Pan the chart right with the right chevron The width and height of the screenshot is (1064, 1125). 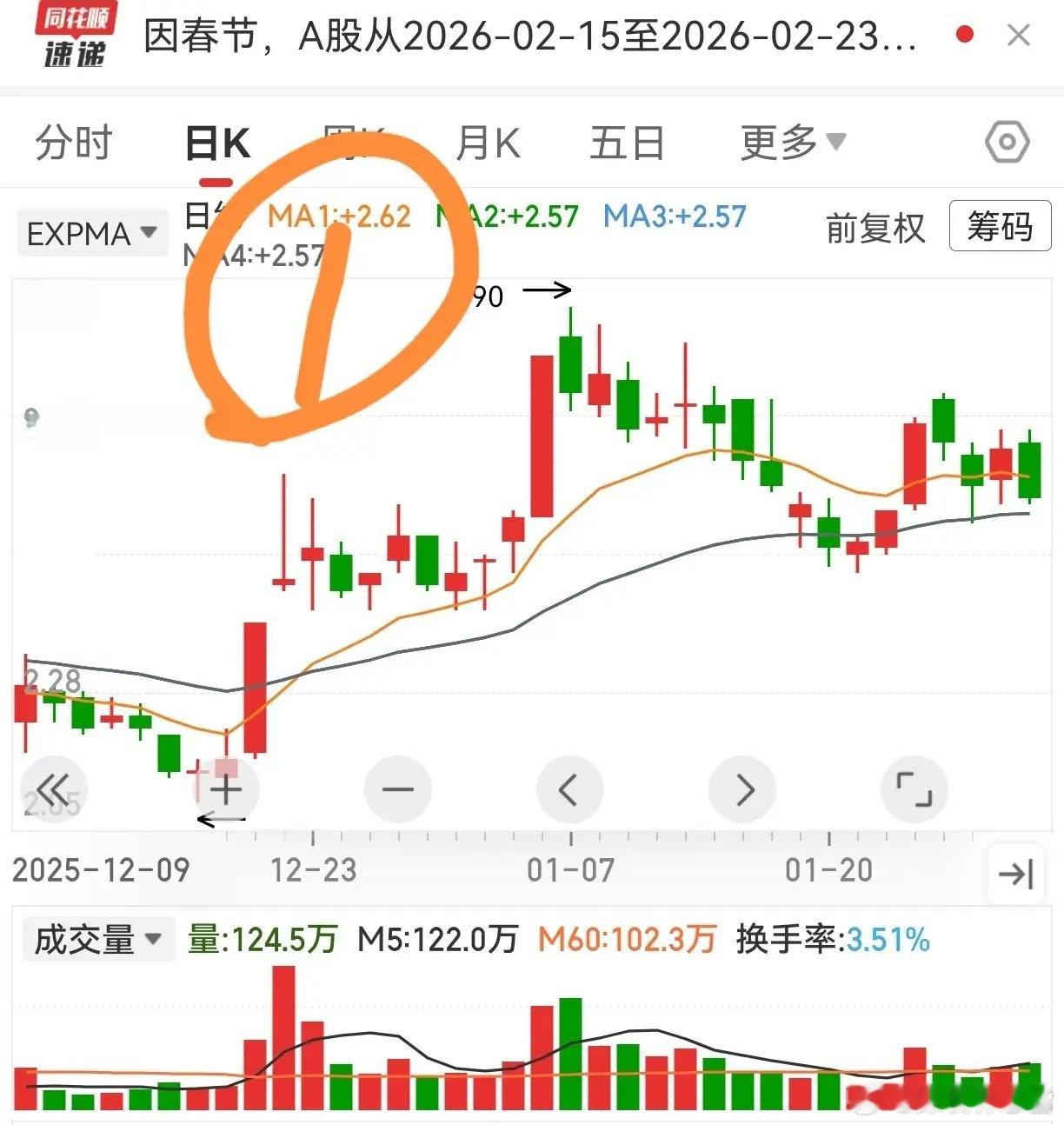(x=741, y=789)
